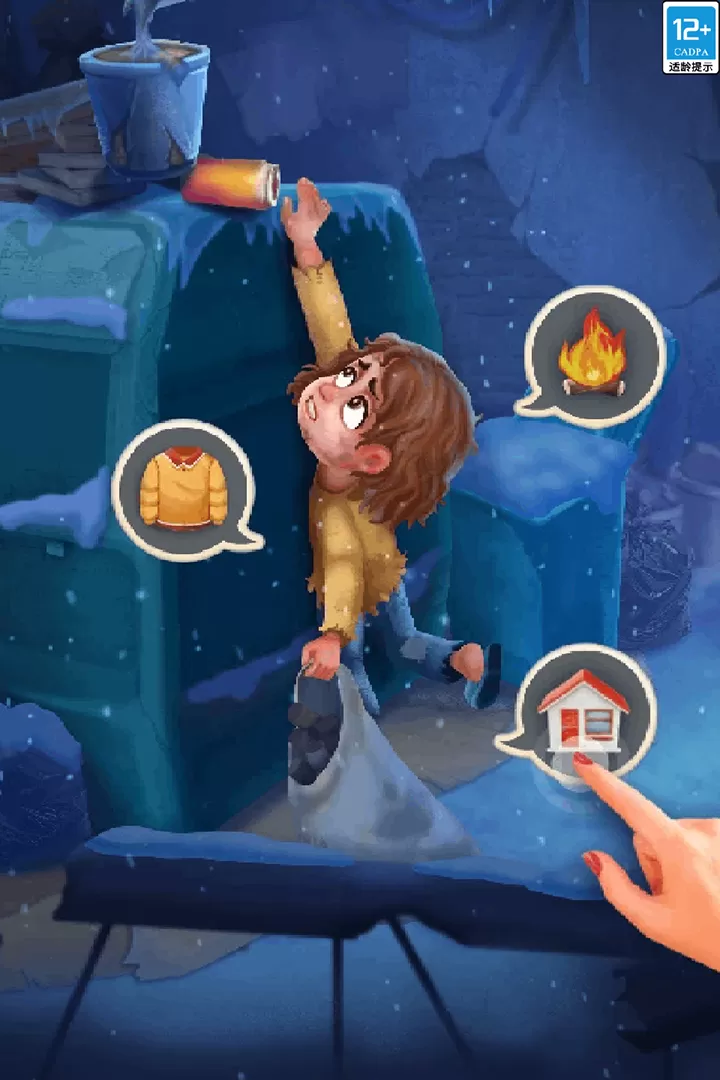The height and width of the screenshot is (1080, 720).
Task: Open the 12+ CADPA age rating notice
Action: pos(690,37)
